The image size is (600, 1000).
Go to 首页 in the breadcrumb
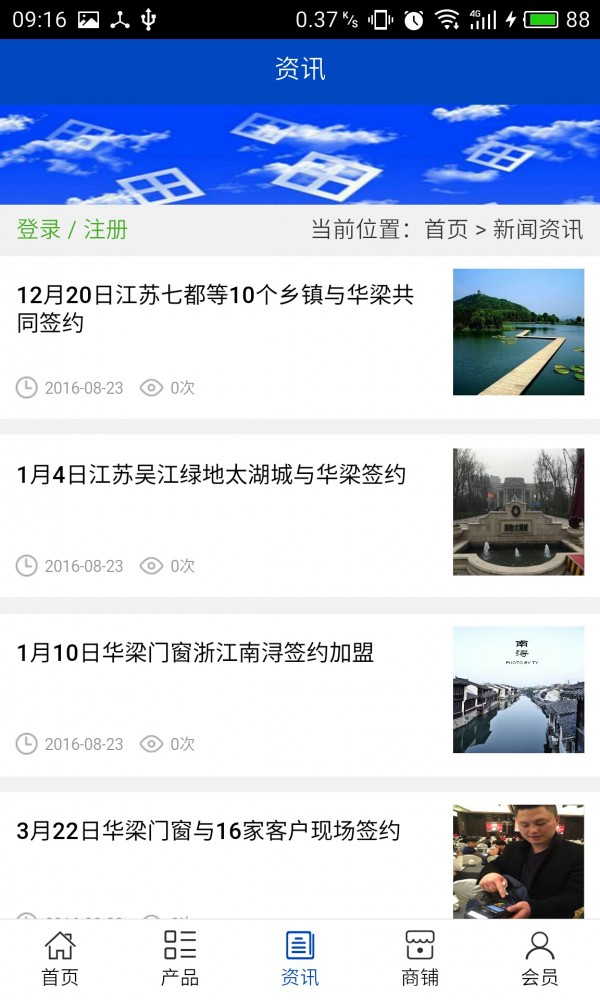tap(446, 230)
